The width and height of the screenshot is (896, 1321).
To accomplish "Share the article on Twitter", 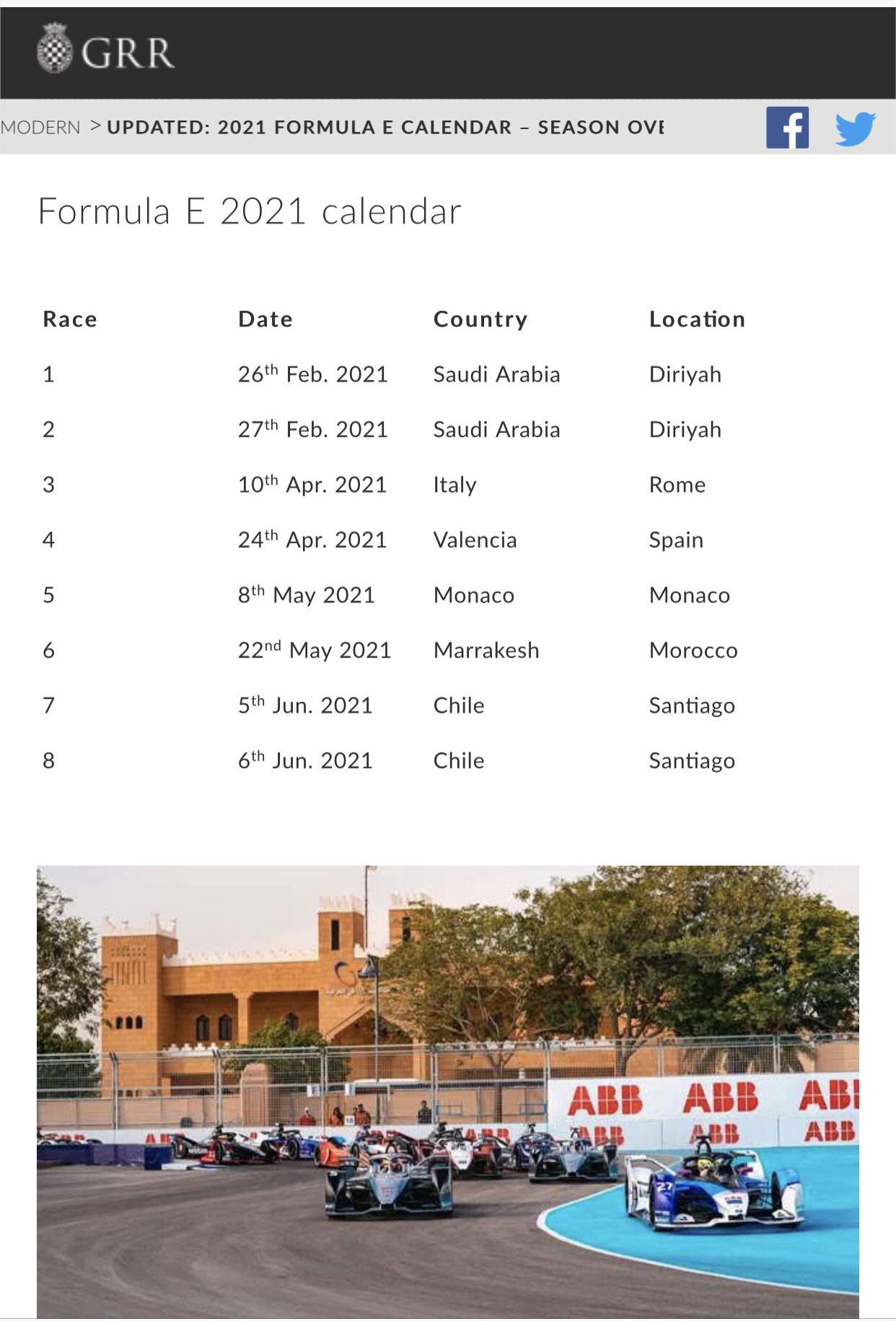I will pyautogui.click(x=855, y=128).
